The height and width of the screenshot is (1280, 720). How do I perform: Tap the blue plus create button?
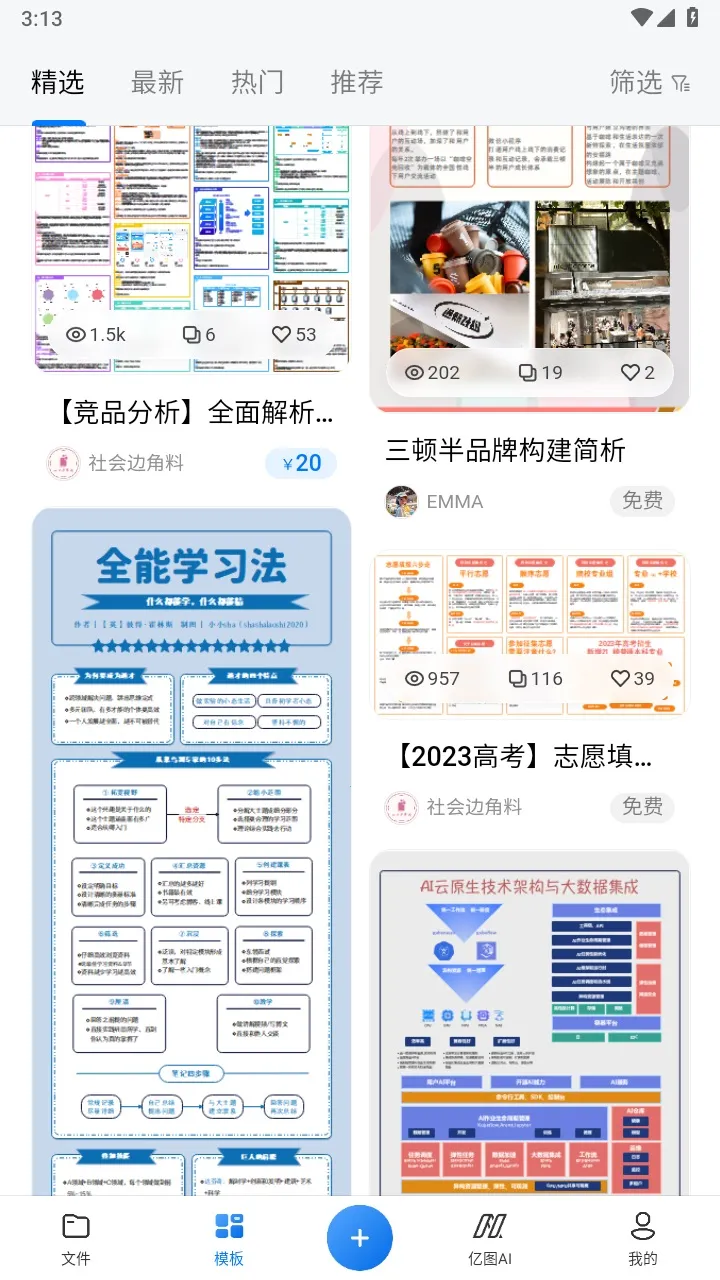[360, 1238]
